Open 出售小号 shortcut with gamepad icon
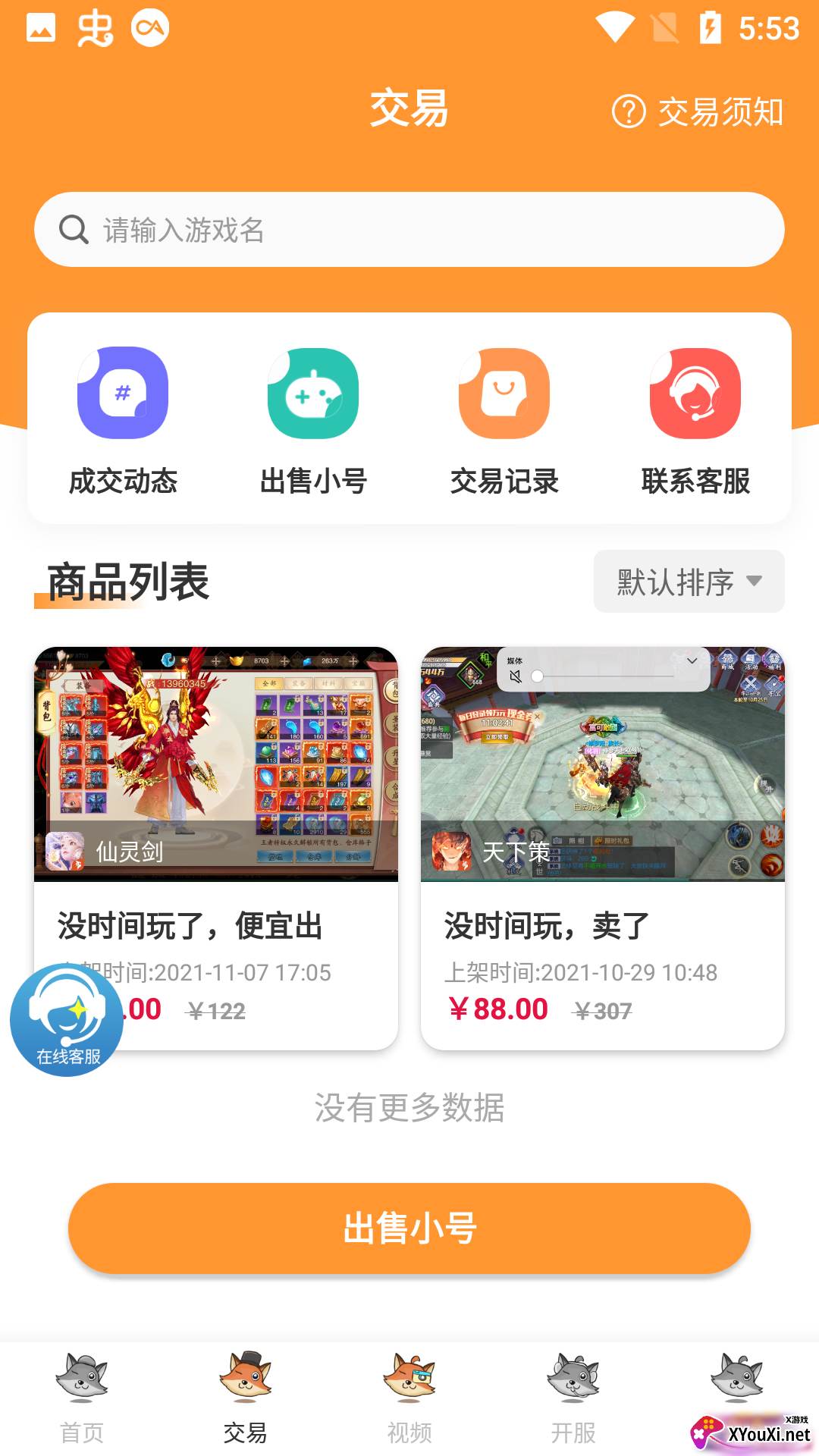 (x=313, y=421)
